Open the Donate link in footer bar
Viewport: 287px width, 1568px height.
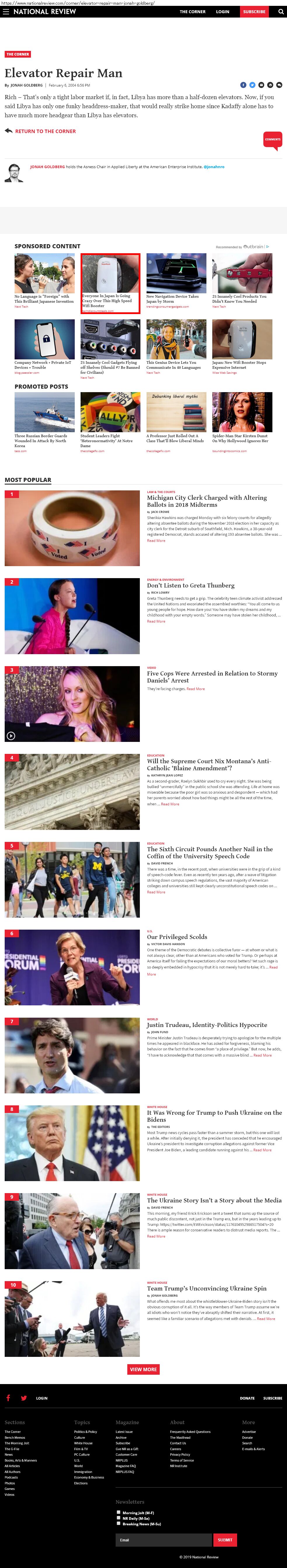pyautogui.click(x=247, y=1398)
